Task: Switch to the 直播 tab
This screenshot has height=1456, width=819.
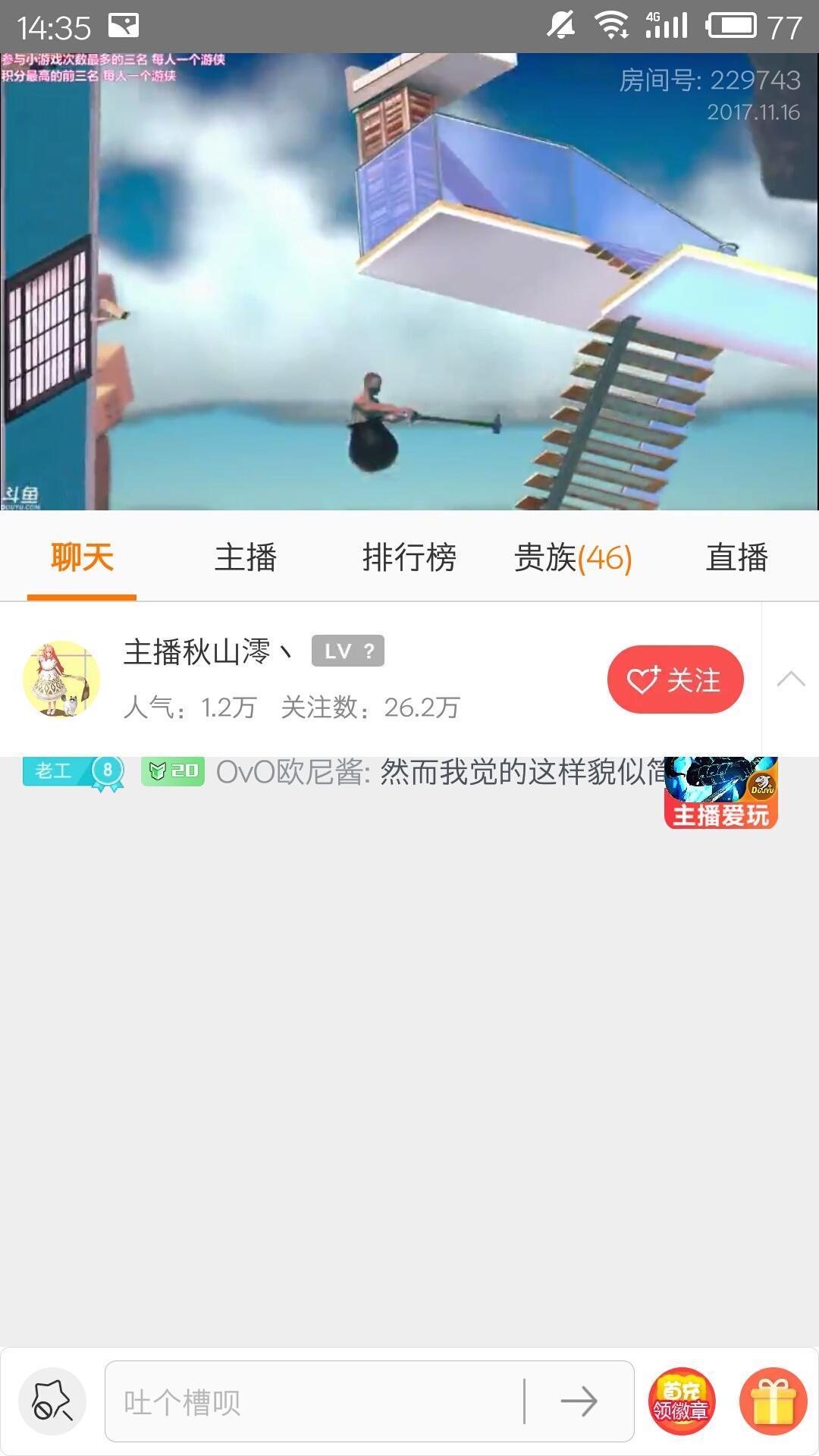Action: tap(736, 558)
